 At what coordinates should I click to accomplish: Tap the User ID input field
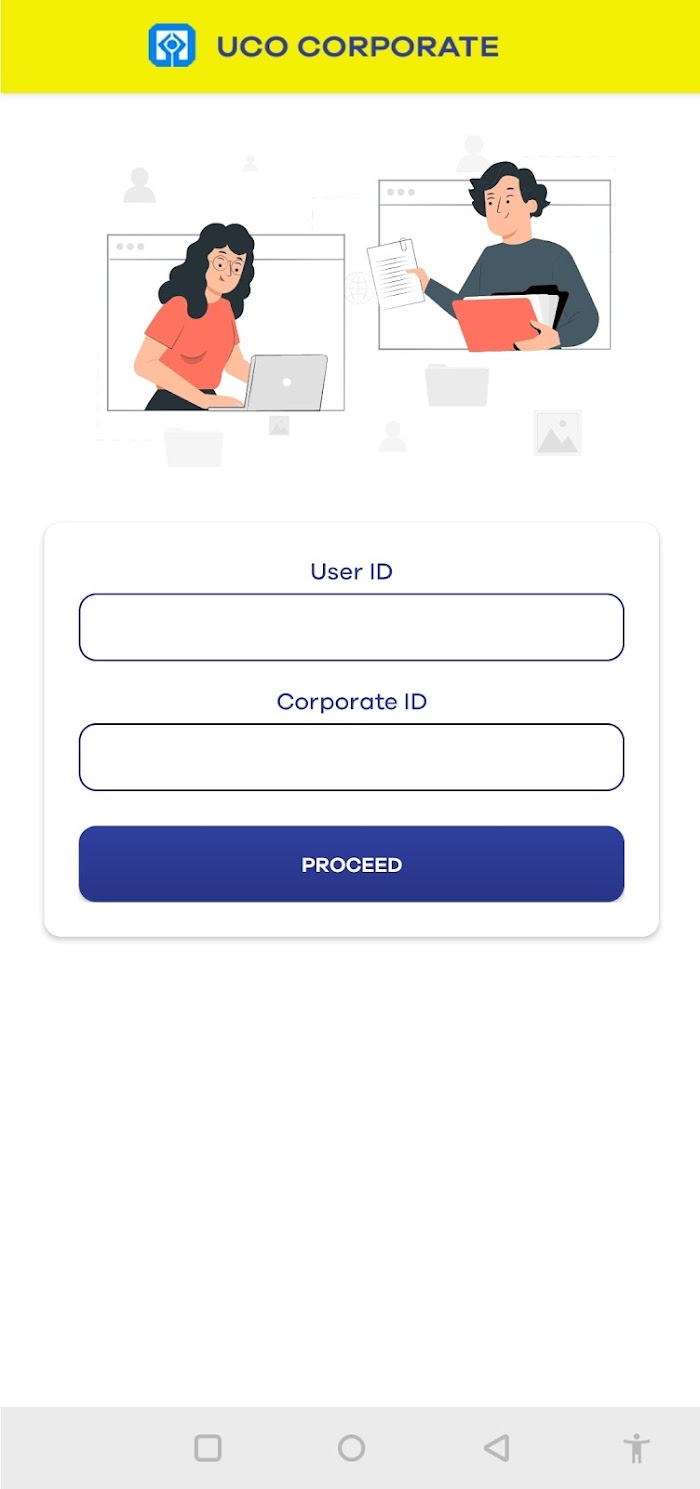point(351,627)
